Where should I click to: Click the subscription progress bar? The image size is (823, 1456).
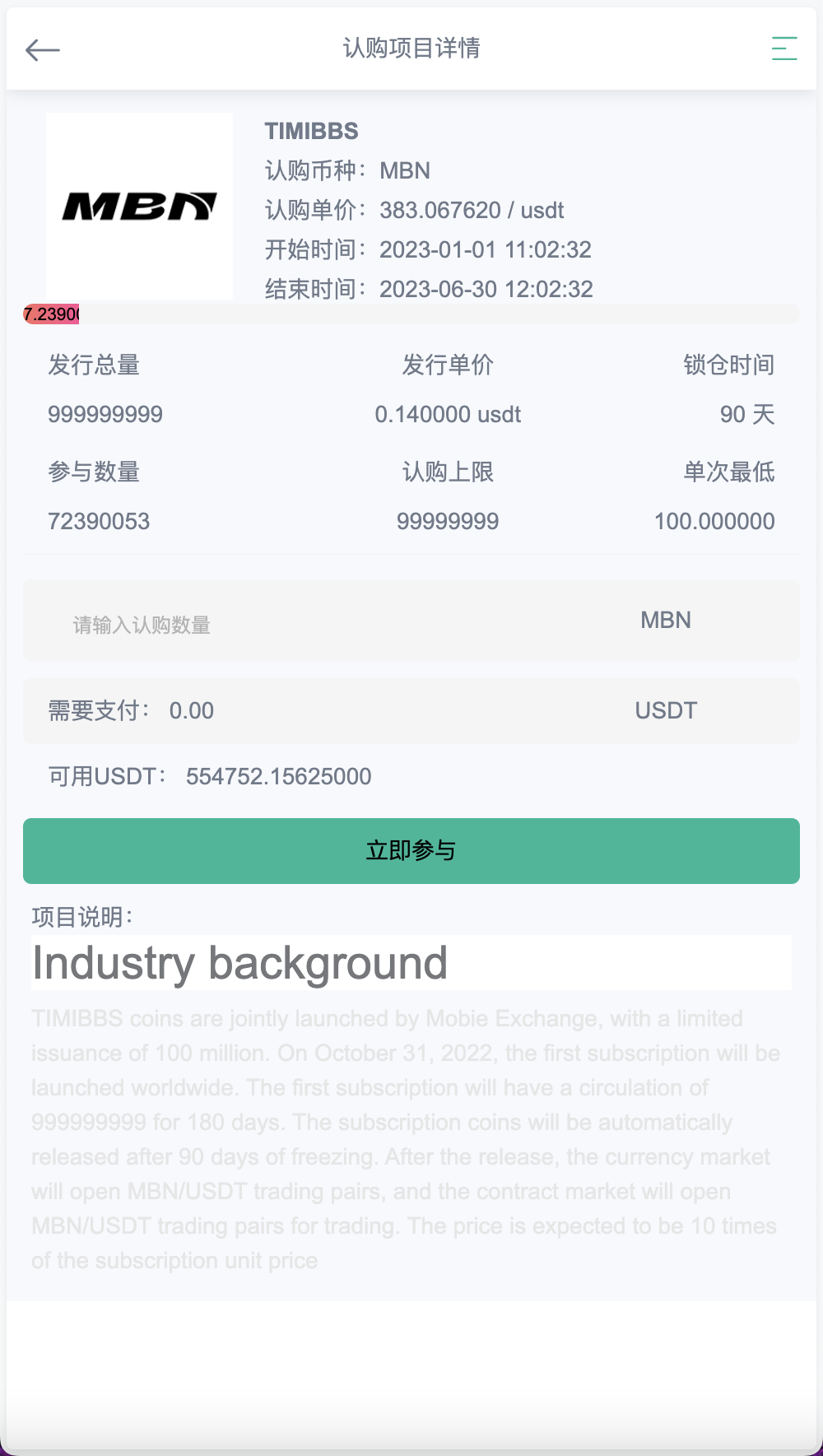click(x=411, y=314)
